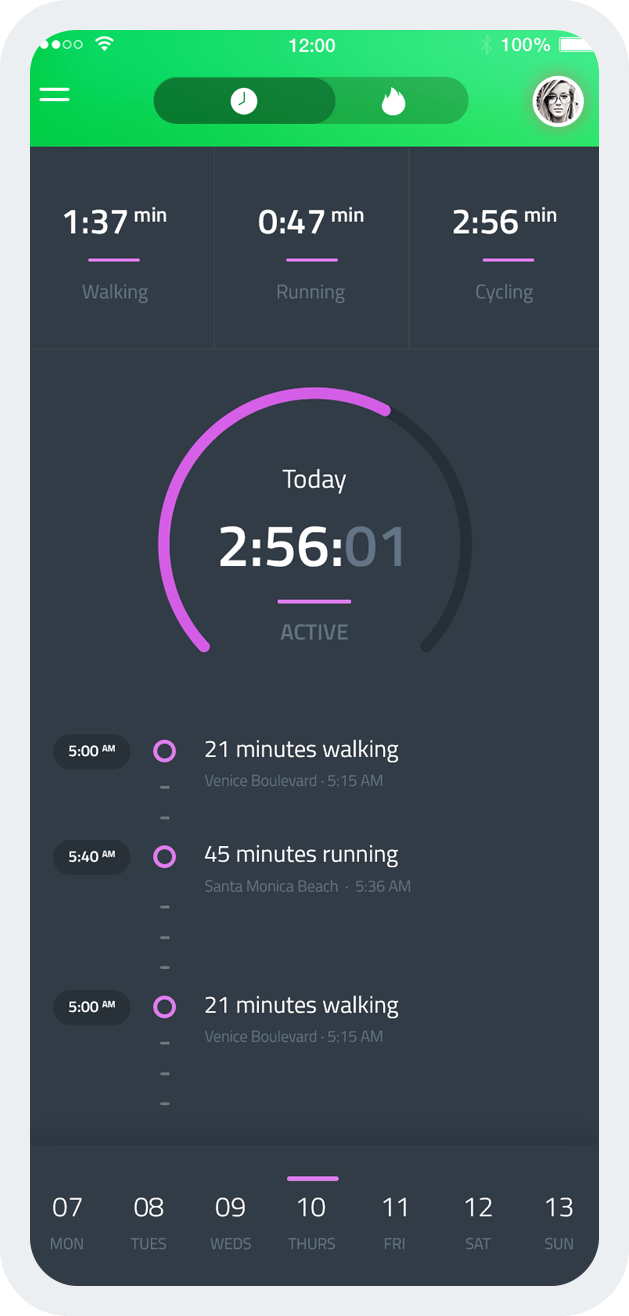Screen dimensions: 629x1316
Task: Open the 45 minutes running entry
Action: click(x=301, y=867)
